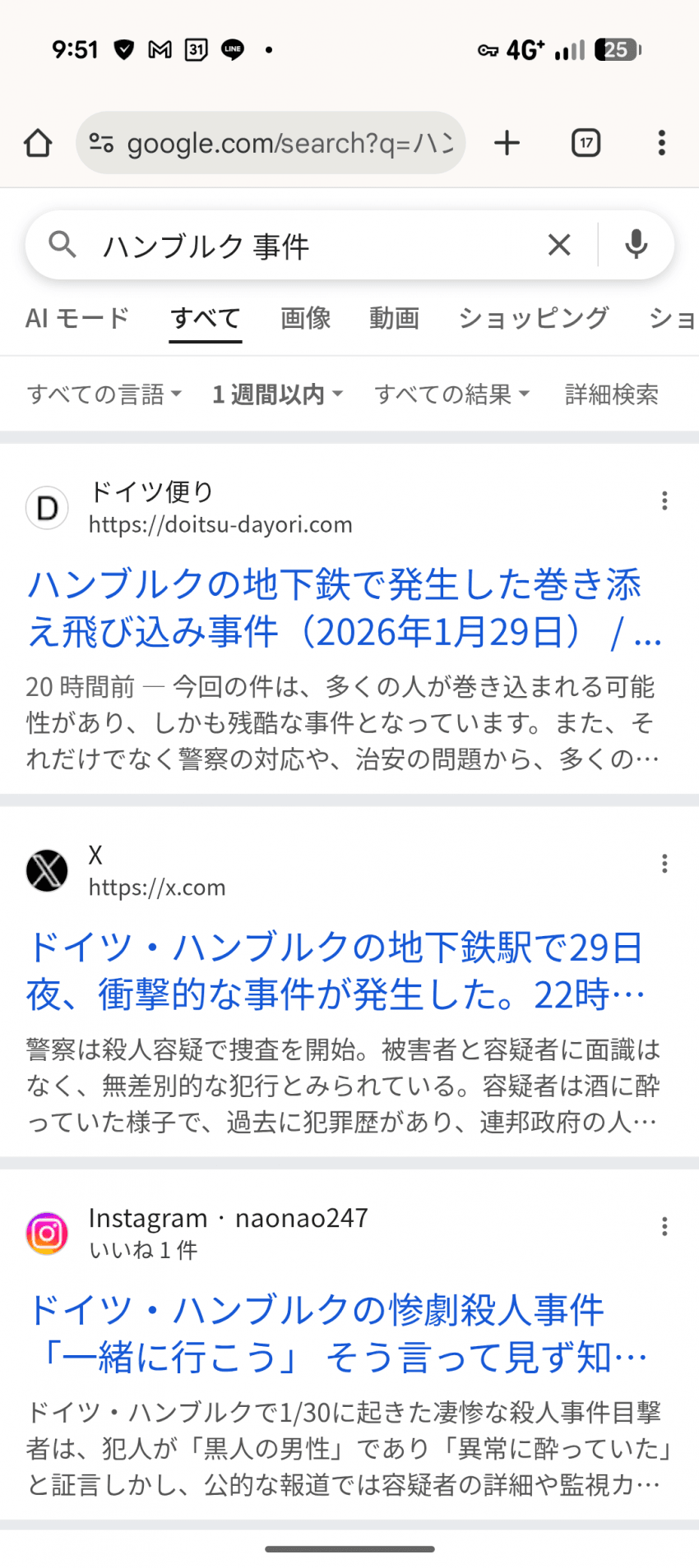
Task: Open the tab switcher showing 17 tabs
Action: coord(586,143)
